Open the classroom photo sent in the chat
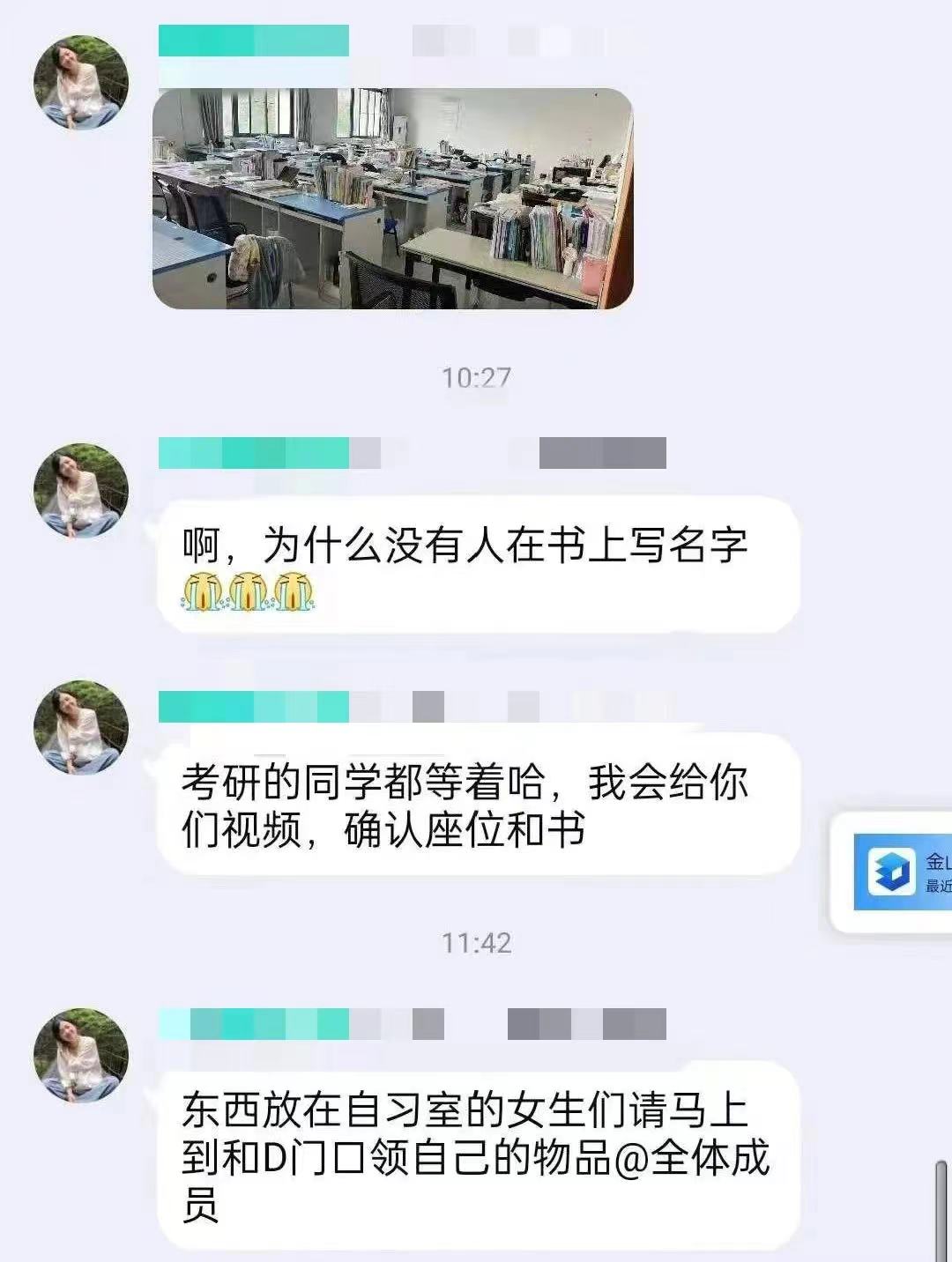The width and height of the screenshot is (952, 1262). (393, 198)
